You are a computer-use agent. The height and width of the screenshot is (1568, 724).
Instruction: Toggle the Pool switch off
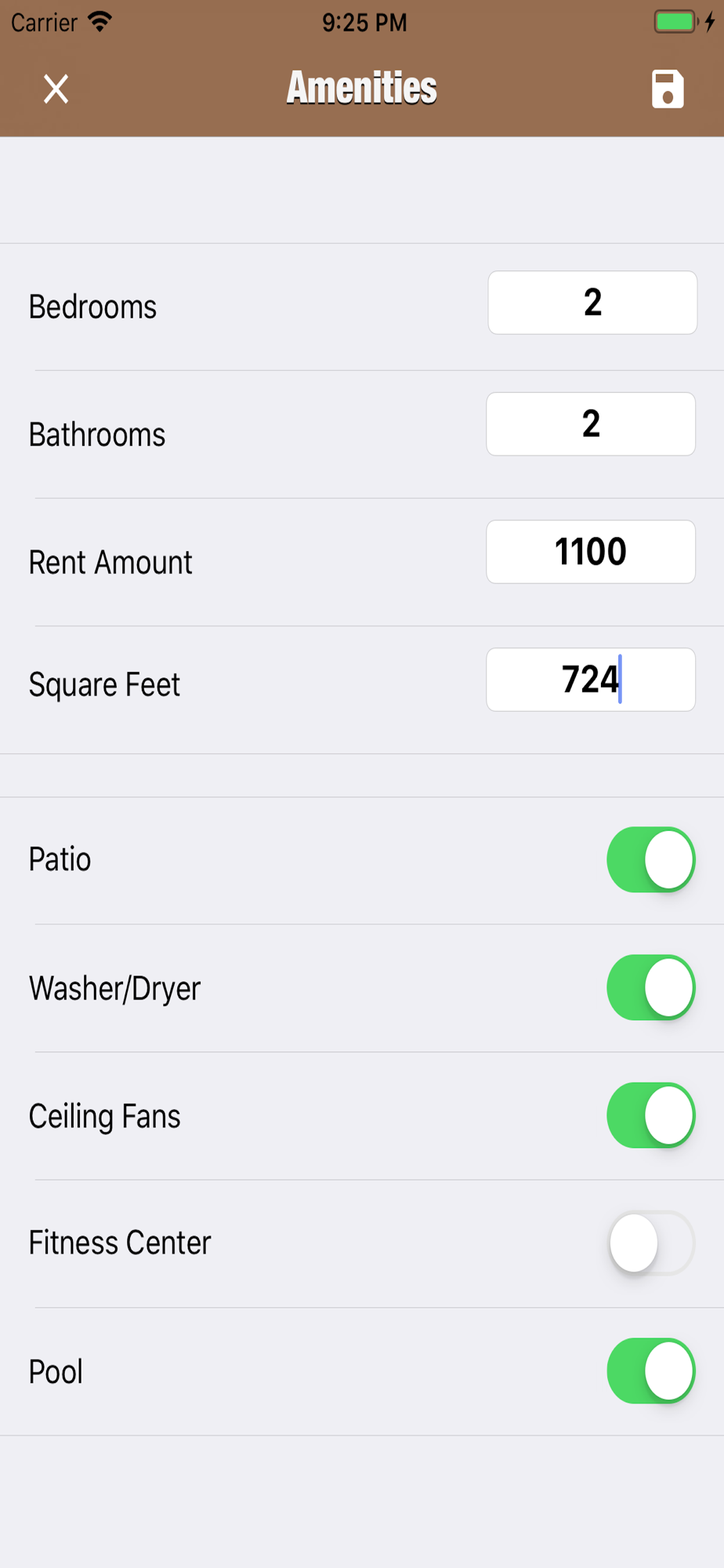pyautogui.click(x=650, y=1370)
